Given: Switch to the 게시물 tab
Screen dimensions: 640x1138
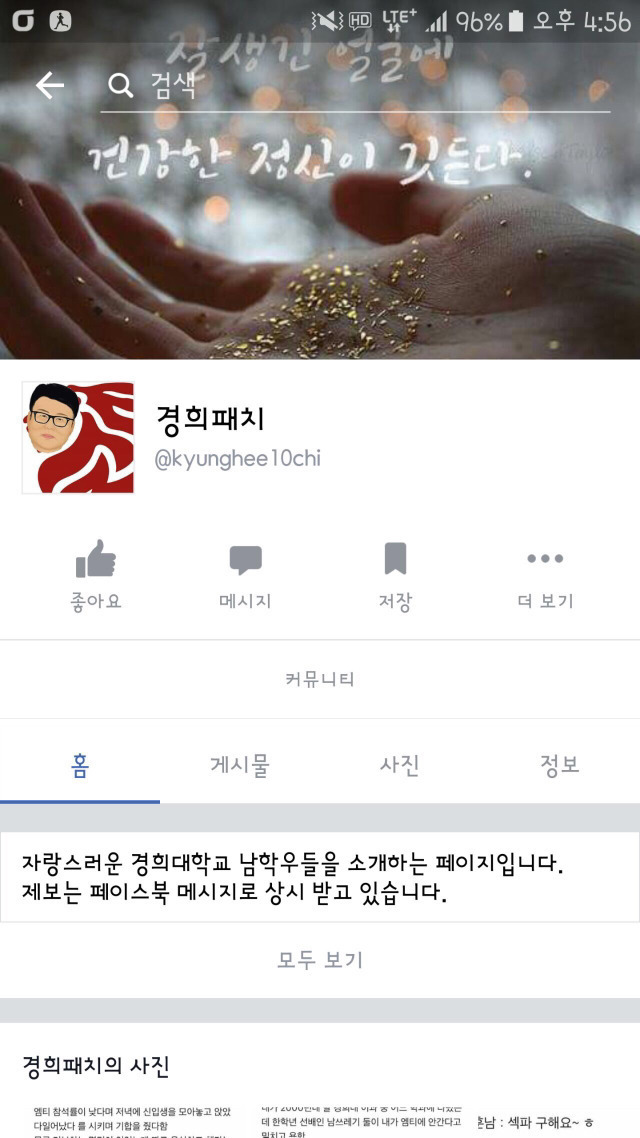Looking at the screenshot, I should (x=240, y=765).
